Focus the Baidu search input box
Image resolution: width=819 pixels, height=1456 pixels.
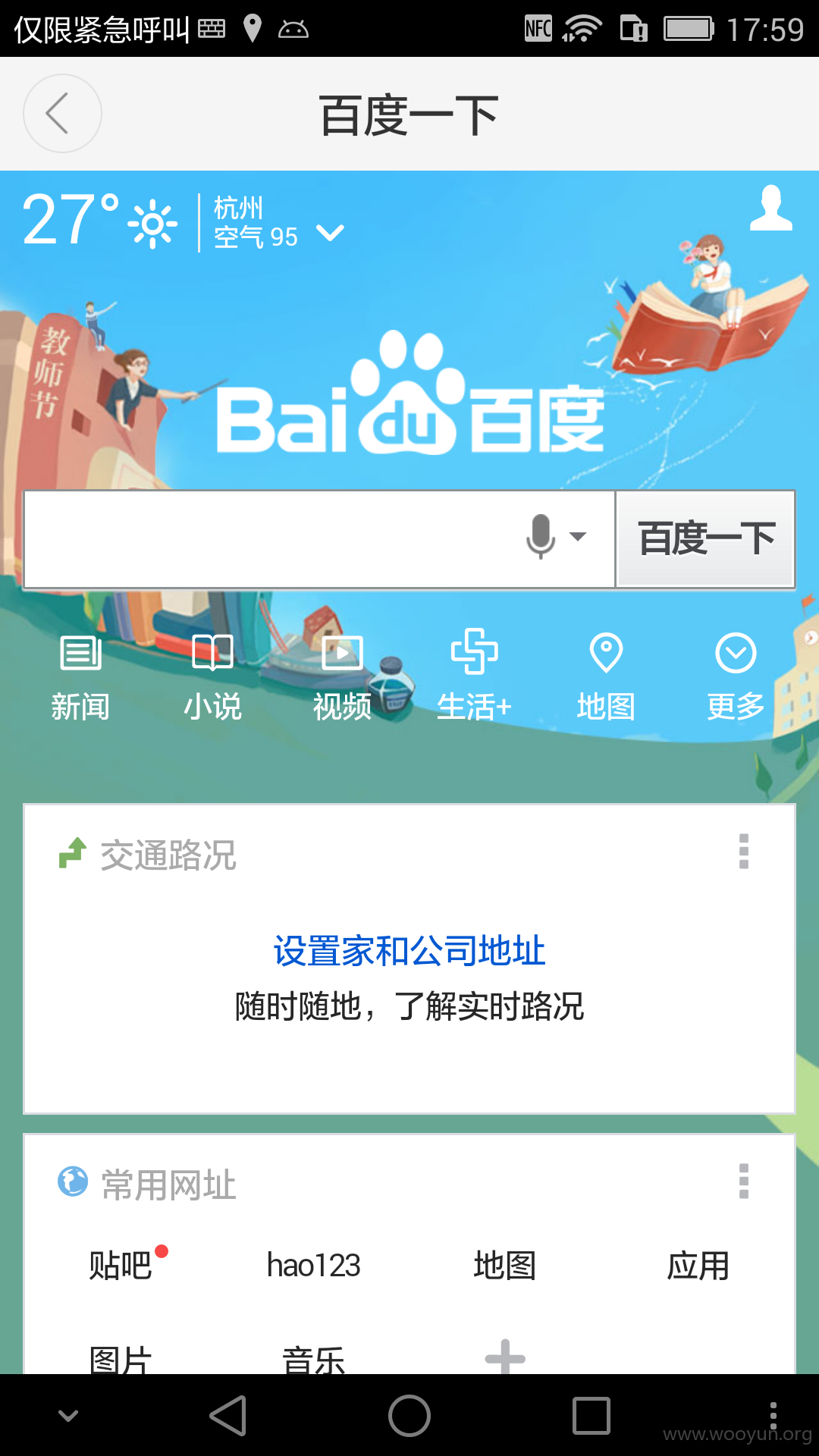pyautogui.click(x=271, y=538)
